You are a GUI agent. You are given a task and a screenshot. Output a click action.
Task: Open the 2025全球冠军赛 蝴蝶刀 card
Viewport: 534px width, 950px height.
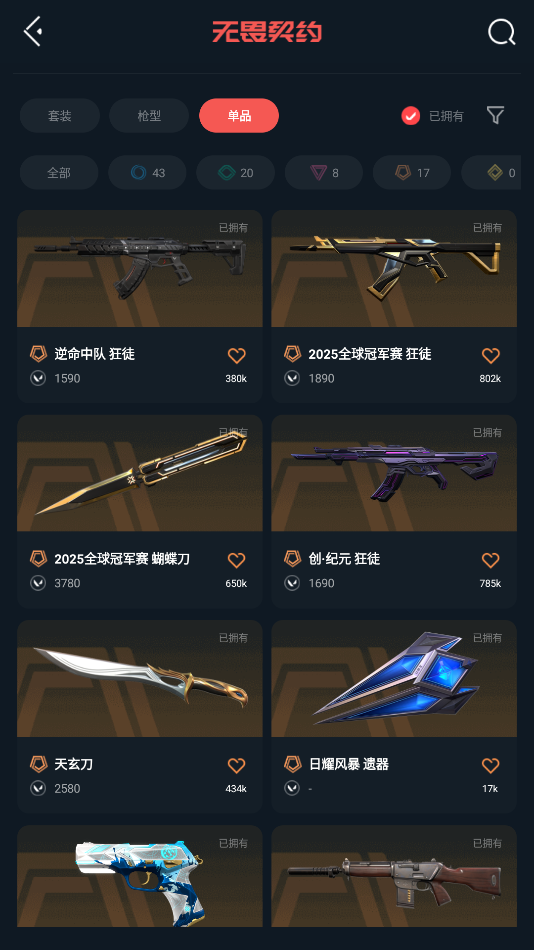(x=139, y=511)
